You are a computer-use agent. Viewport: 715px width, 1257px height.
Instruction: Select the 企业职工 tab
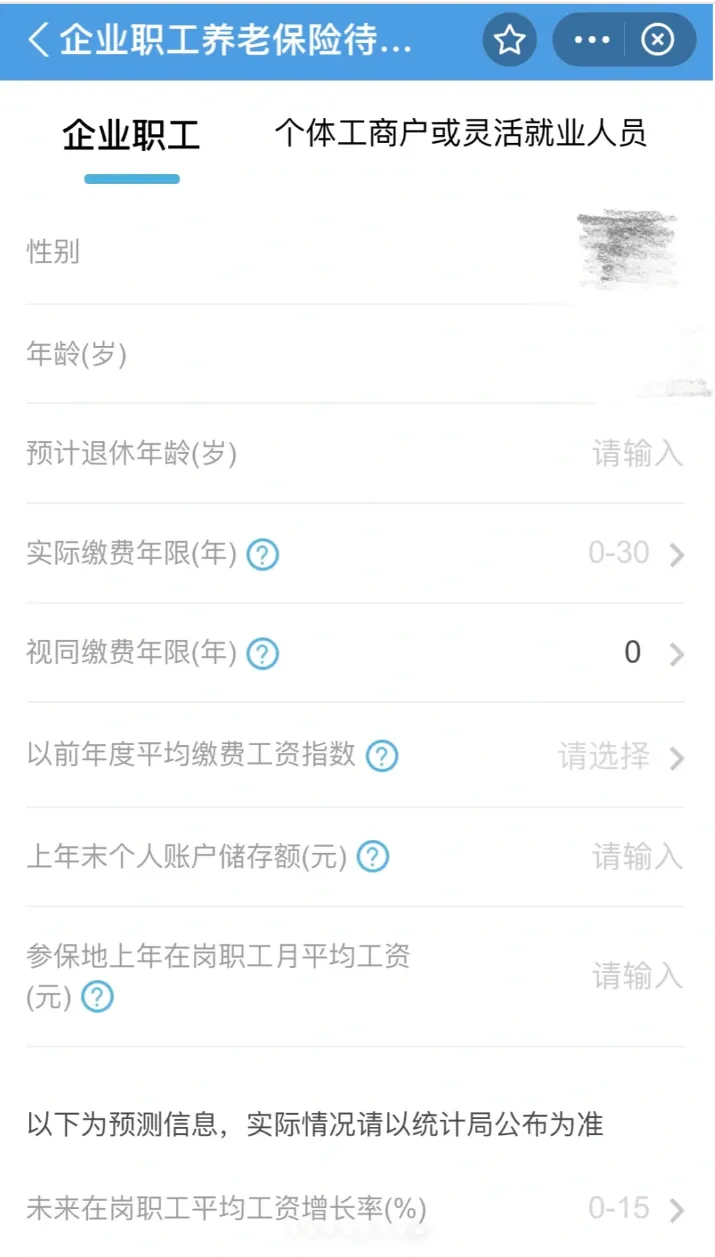pos(131,135)
